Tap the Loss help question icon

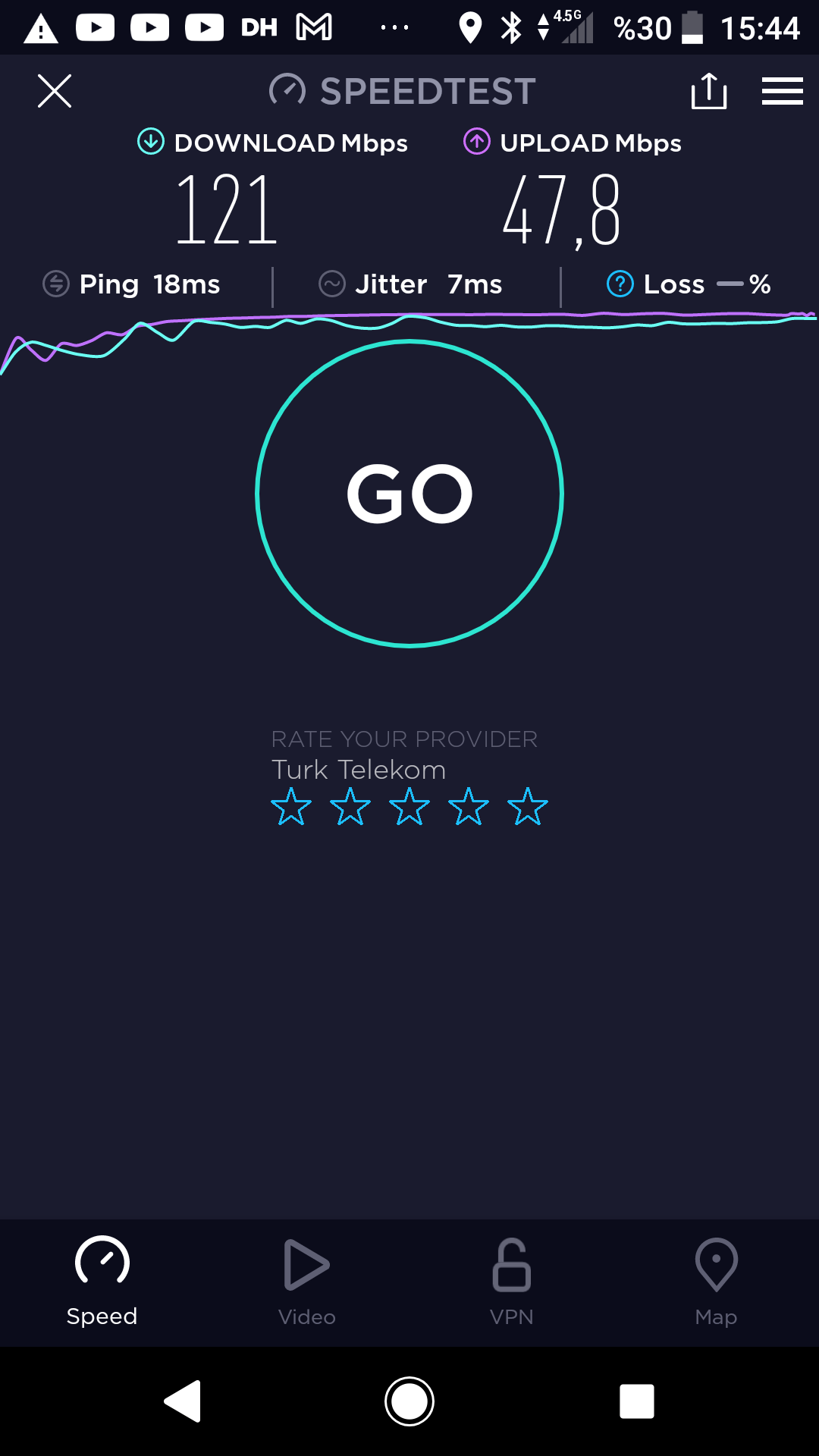coord(620,284)
